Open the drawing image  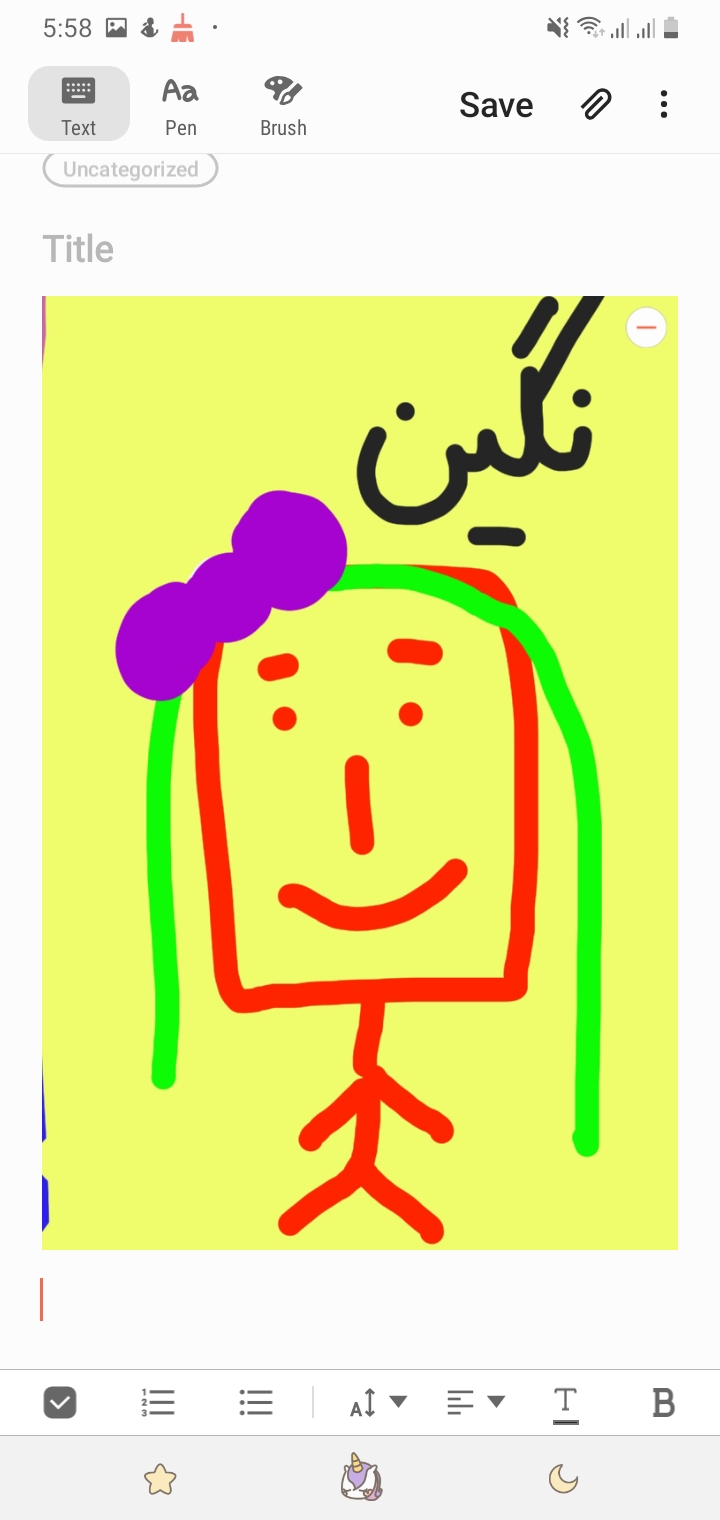360,800
